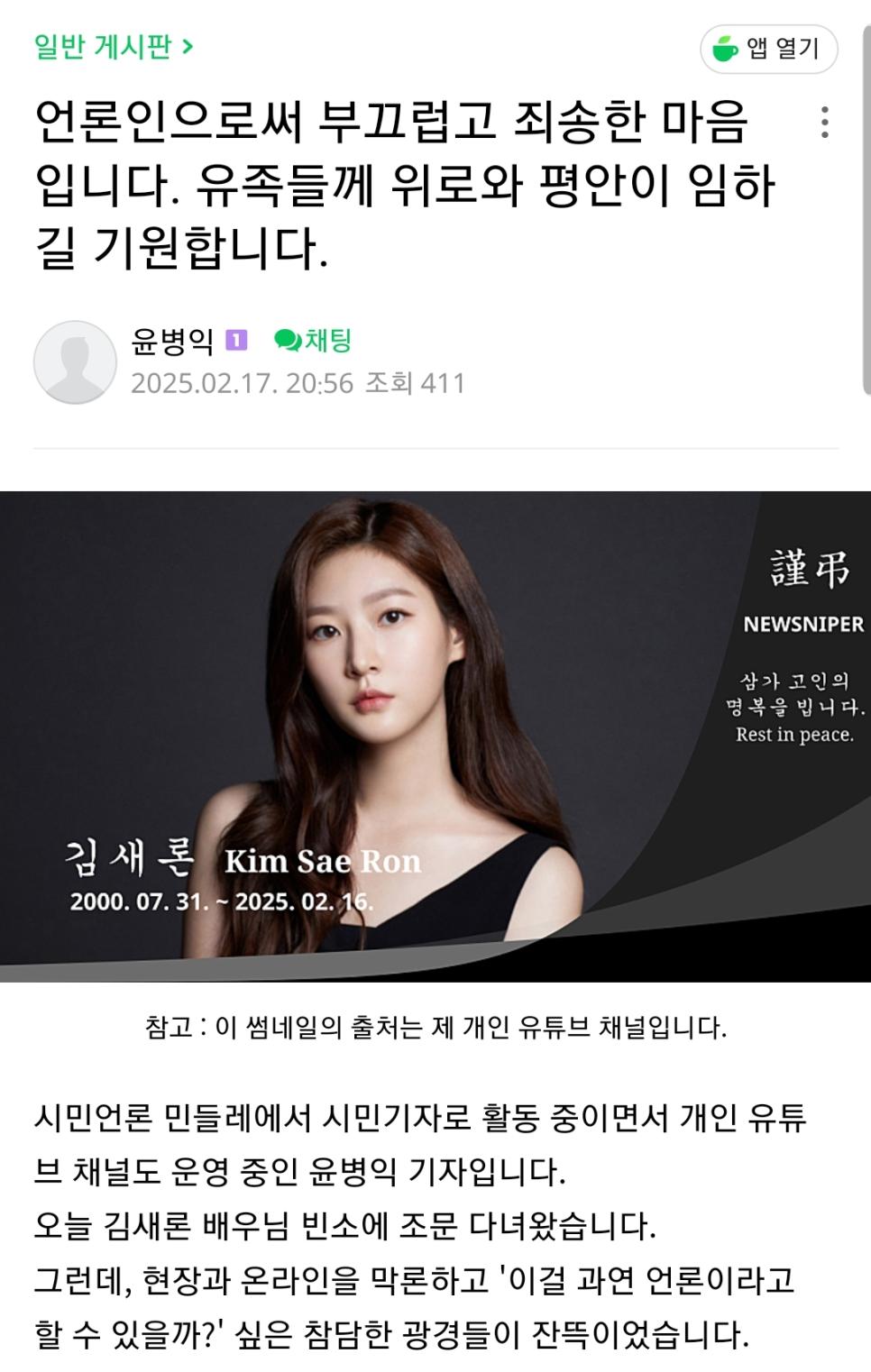The image size is (871, 1372).
Task: Open the 일반 게시판 board link
Action: (x=113, y=46)
